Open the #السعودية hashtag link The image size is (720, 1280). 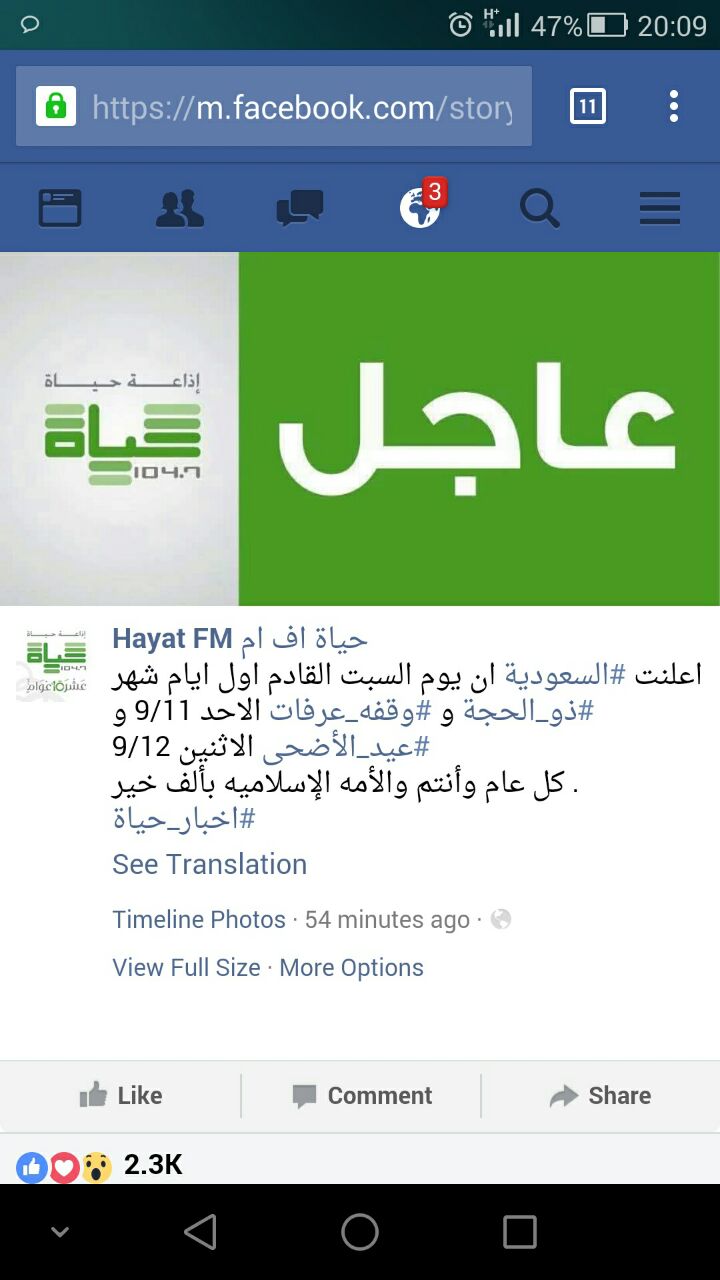[x=566, y=675]
